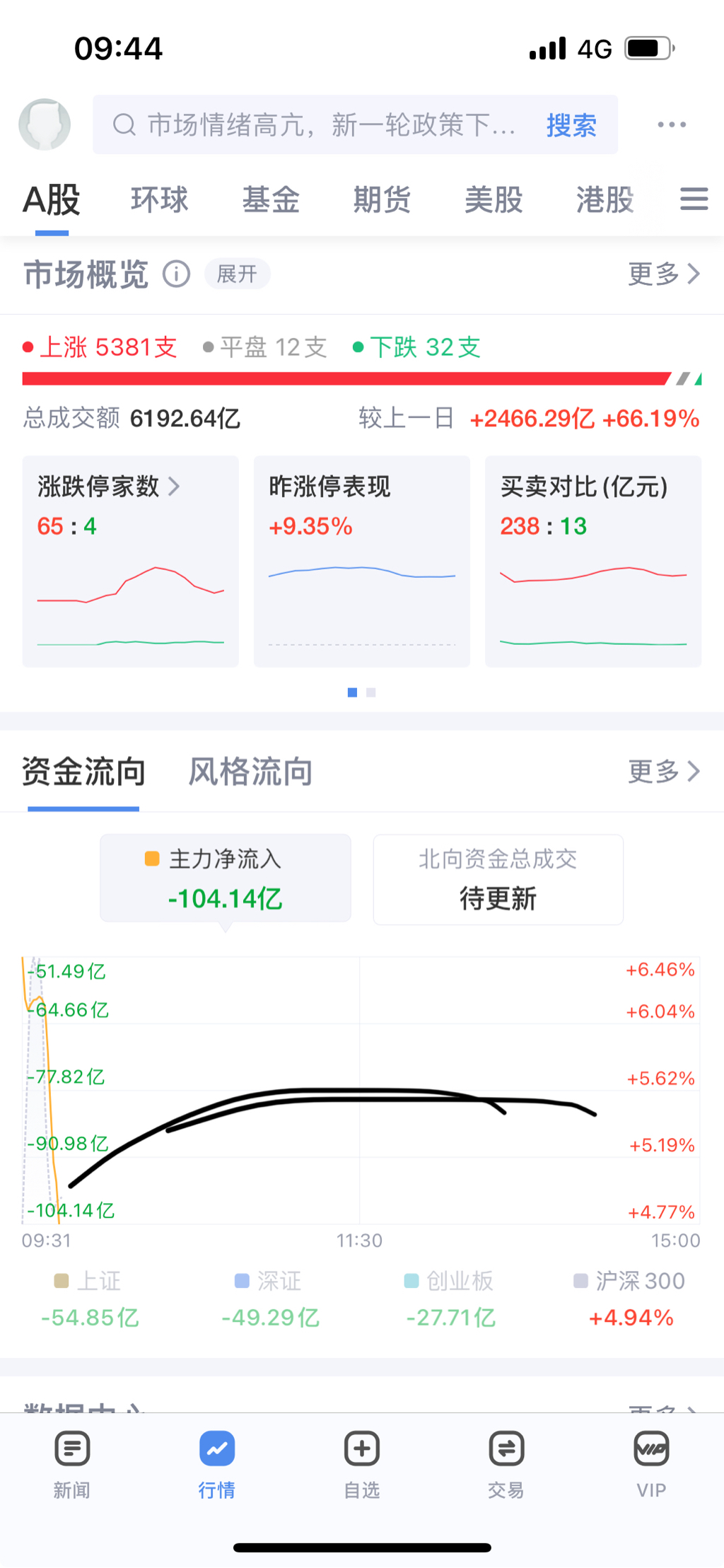This screenshot has height=1568, width=724.
Task: Switch to the 基金 tab
Action: [271, 200]
